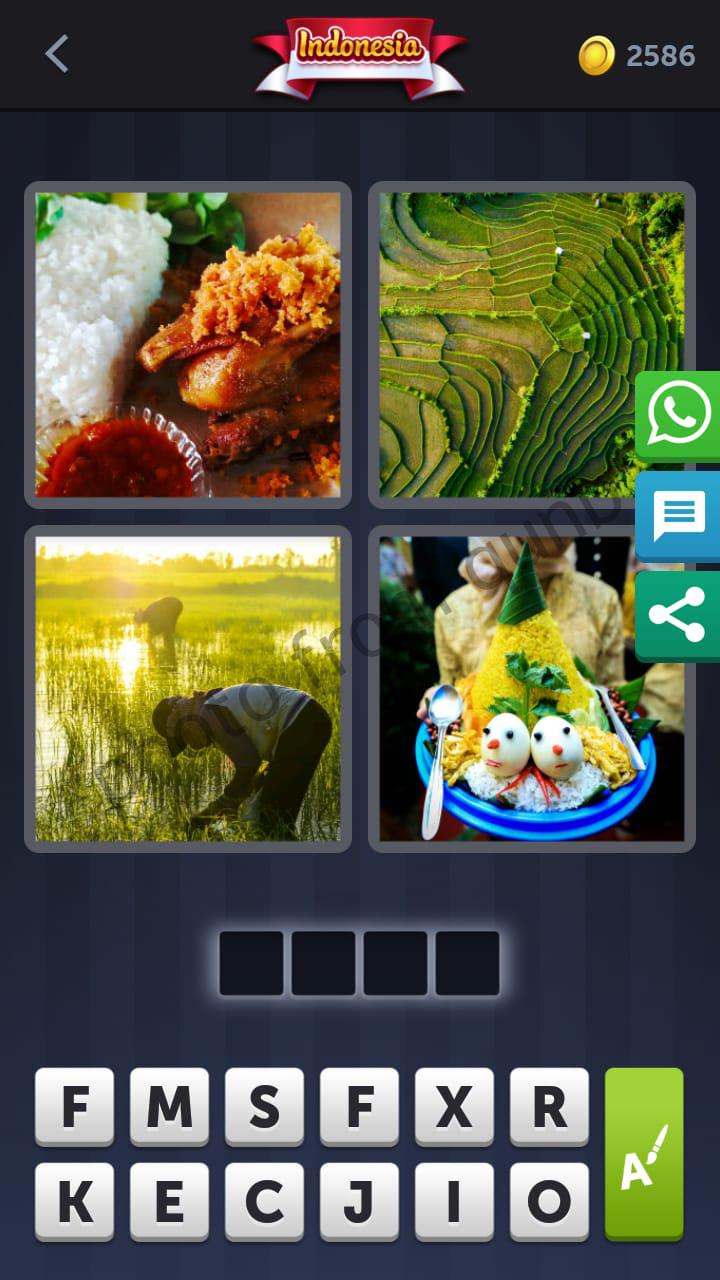The image size is (720, 1280).
Task: Share the puzzle via text message
Action: coord(679,516)
